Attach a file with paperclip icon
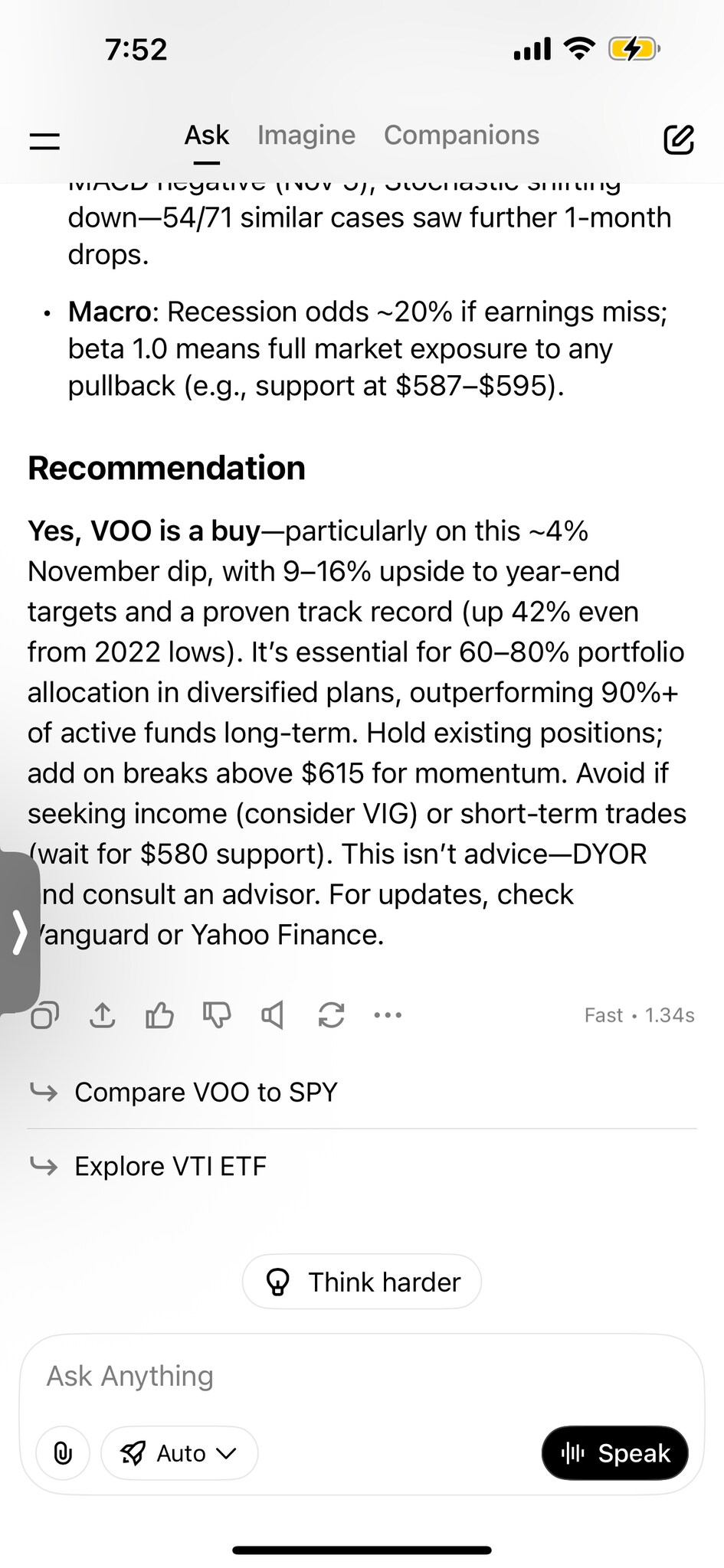 [x=63, y=1452]
